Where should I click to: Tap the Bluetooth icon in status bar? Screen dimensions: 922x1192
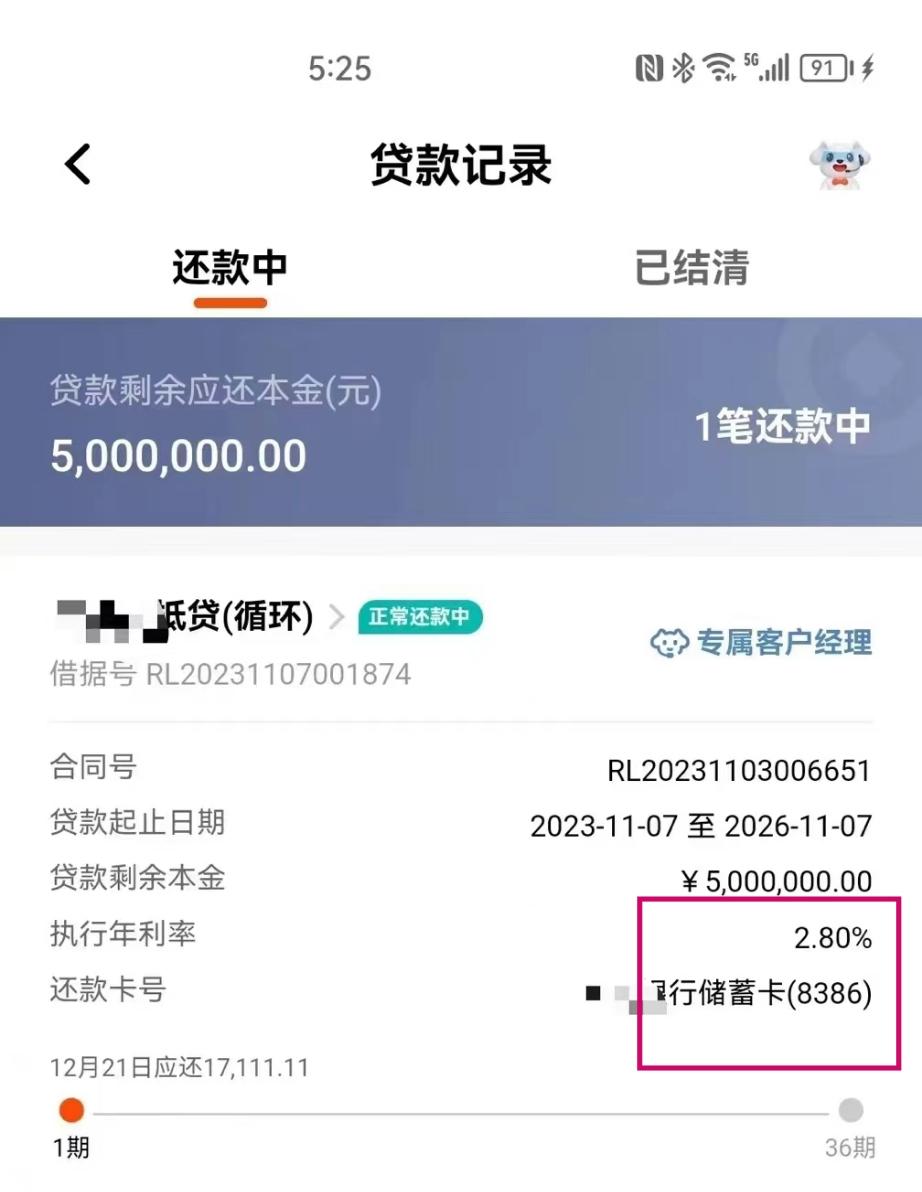pyautogui.click(x=682, y=67)
